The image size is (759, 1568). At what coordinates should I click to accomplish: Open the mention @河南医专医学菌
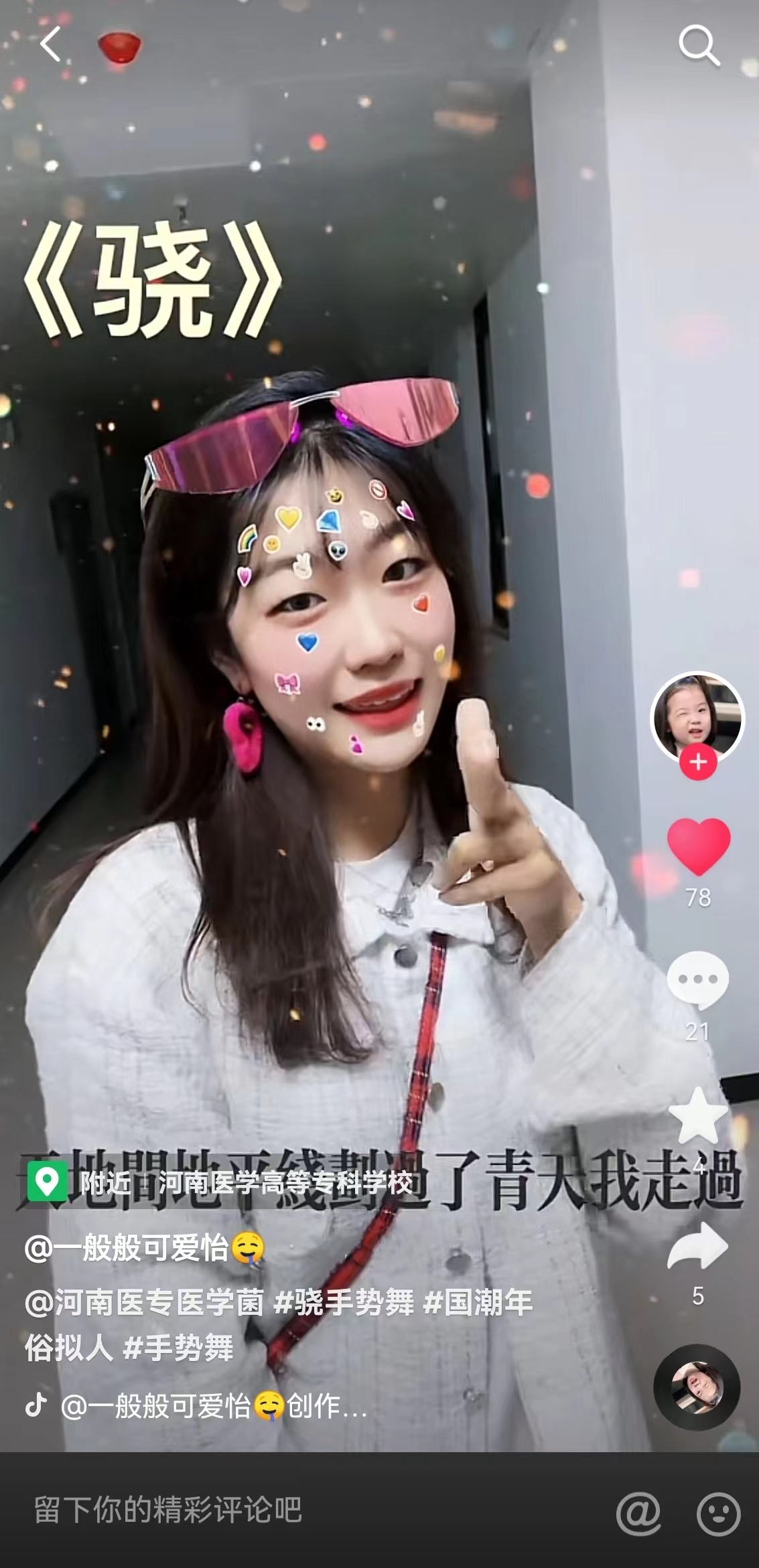(x=144, y=1303)
